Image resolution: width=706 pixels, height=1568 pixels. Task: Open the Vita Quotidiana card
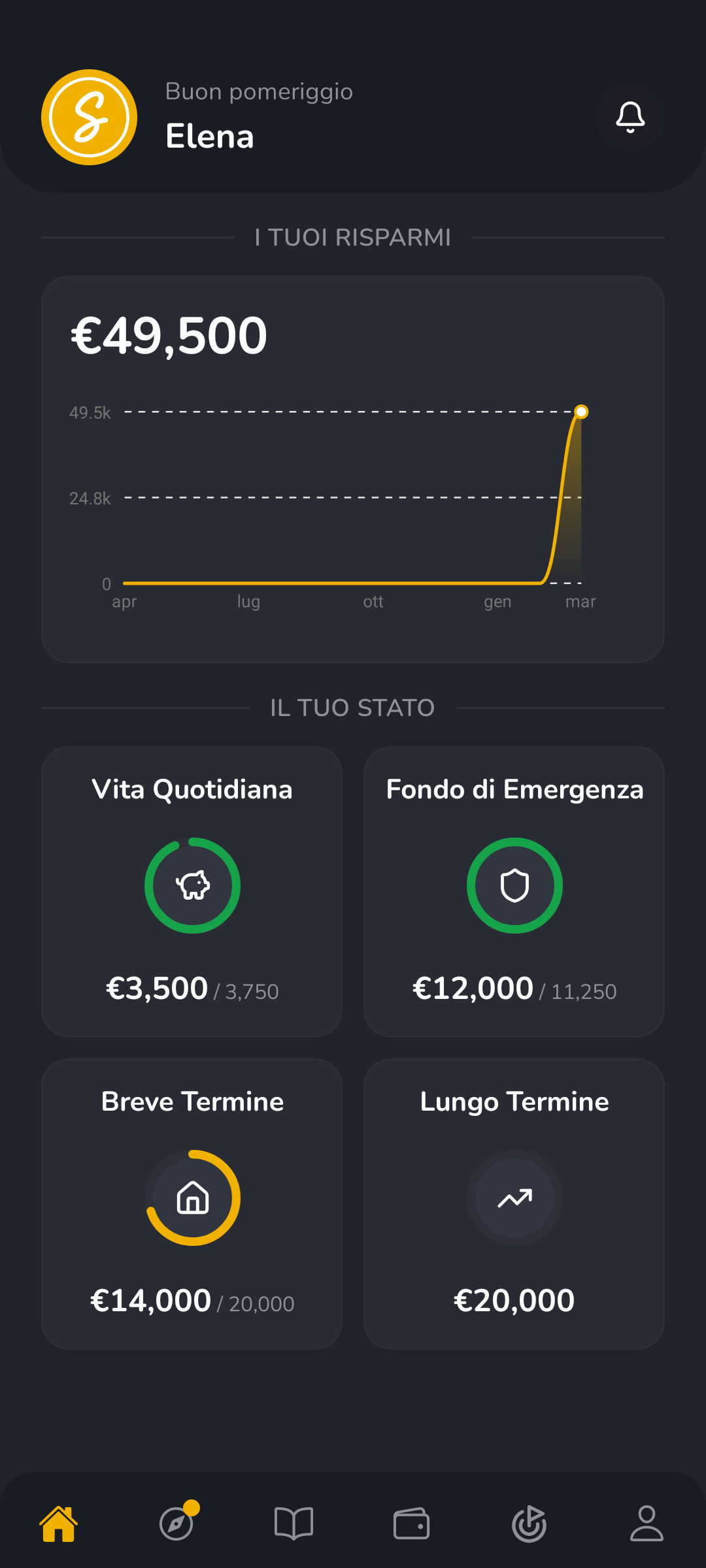click(192, 892)
